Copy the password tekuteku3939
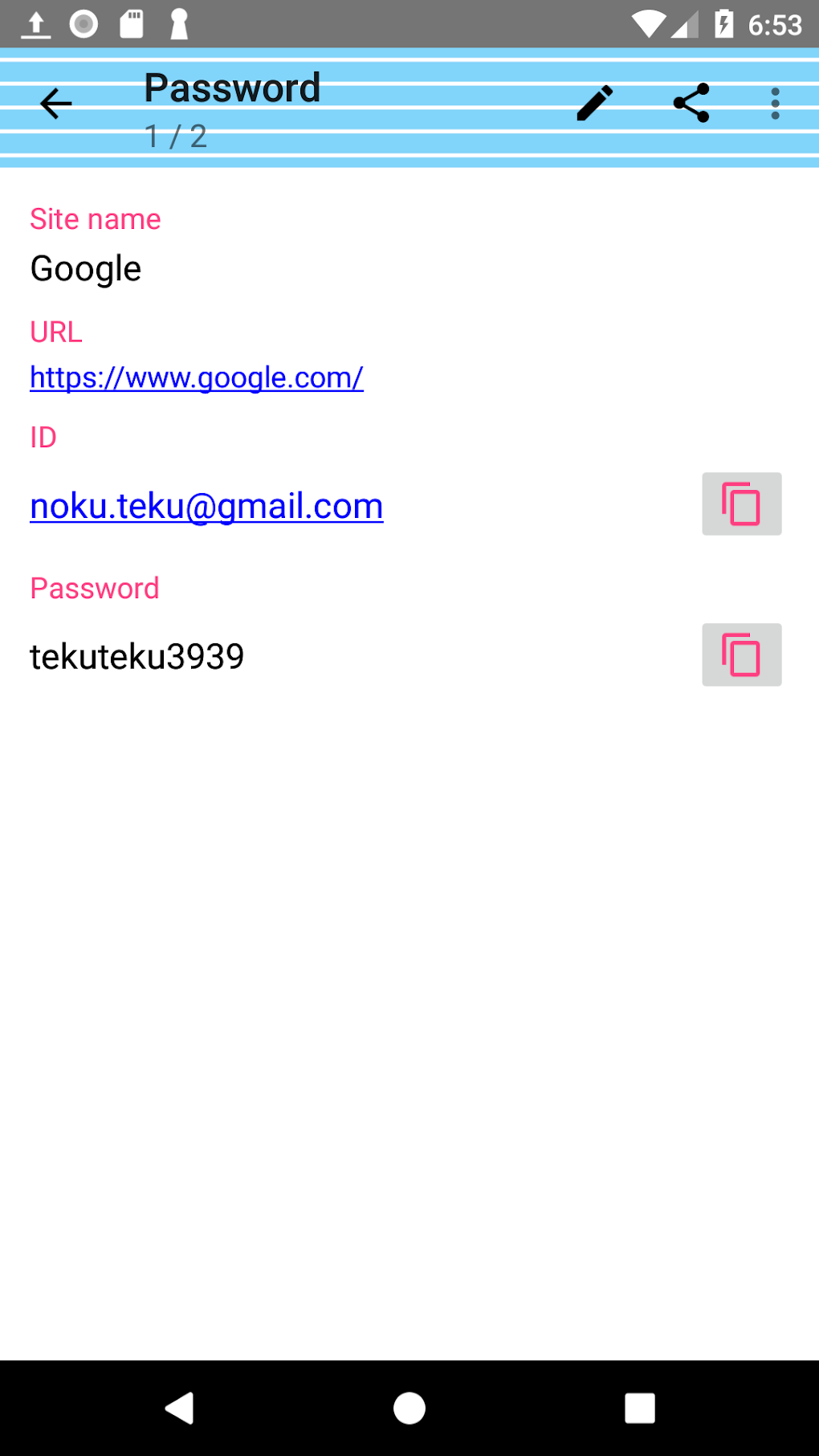This screenshot has width=819, height=1456. (741, 655)
